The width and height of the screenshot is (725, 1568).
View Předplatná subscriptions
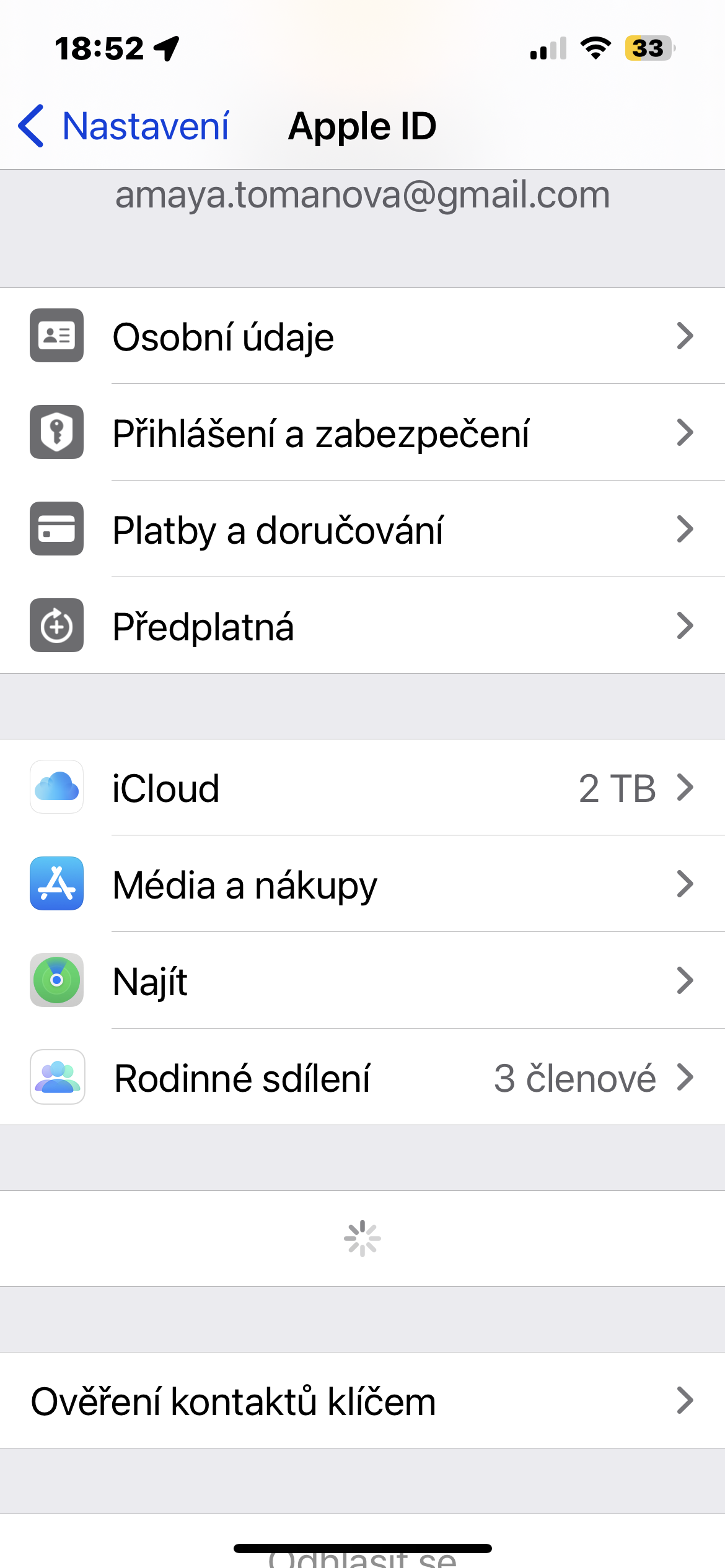[362, 626]
